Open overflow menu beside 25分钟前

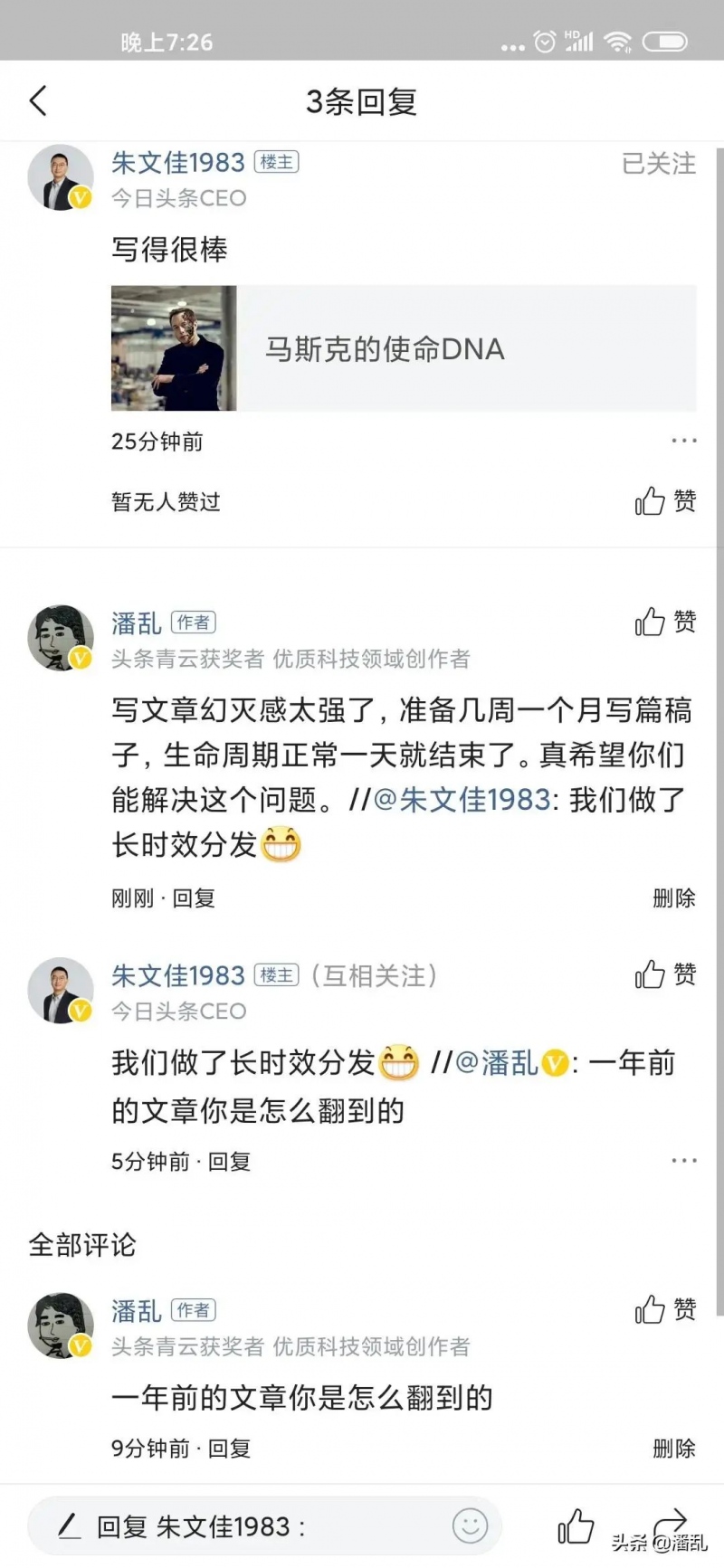pyautogui.click(x=683, y=441)
